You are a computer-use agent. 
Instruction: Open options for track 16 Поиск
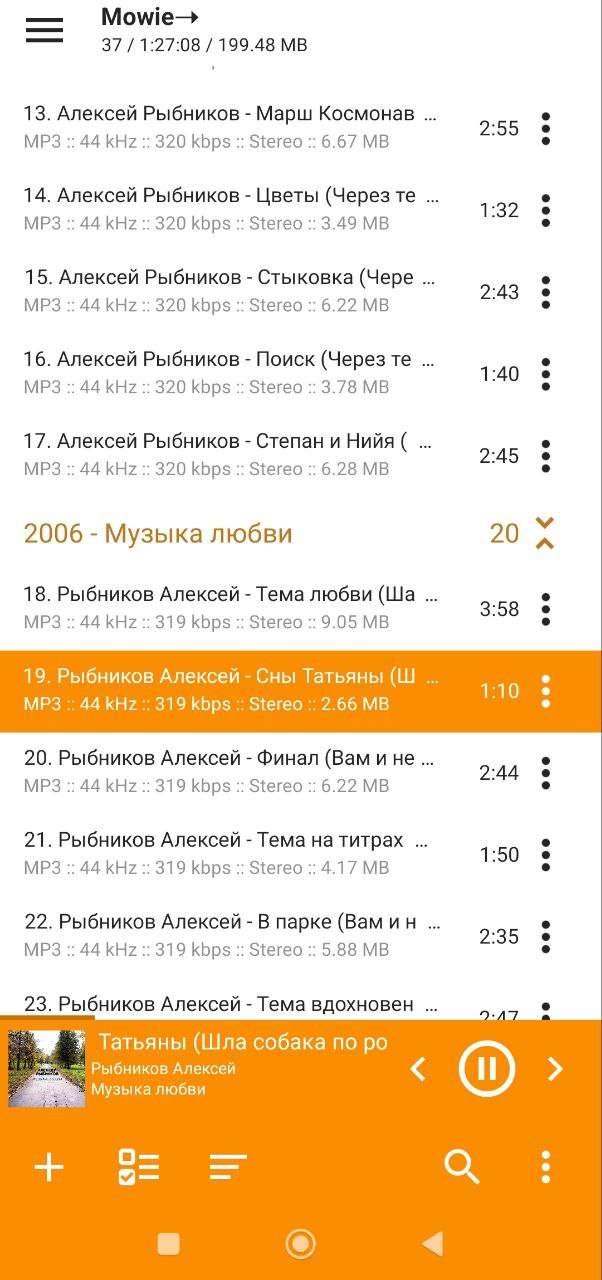(x=546, y=374)
